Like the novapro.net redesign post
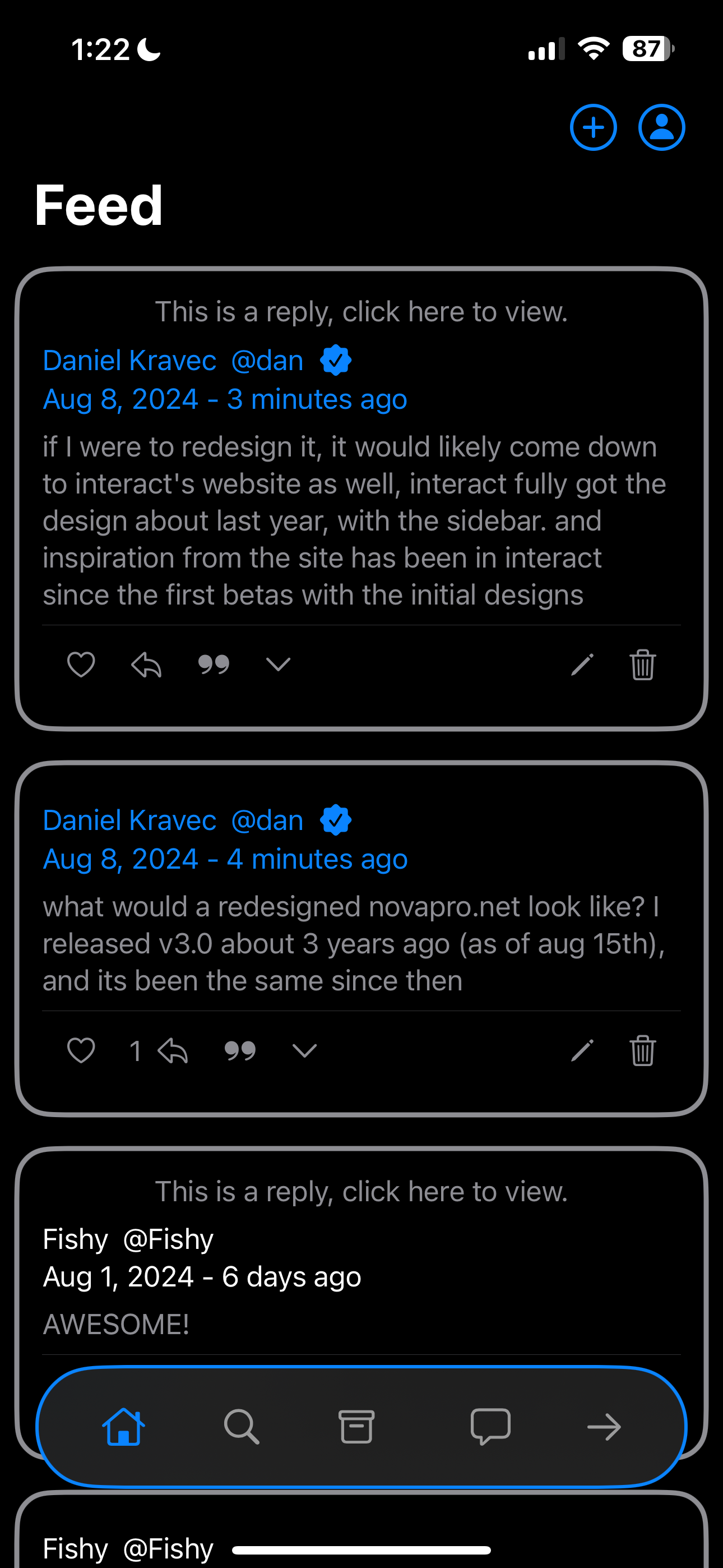The height and width of the screenshot is (1568, 723). (81, 1050)
